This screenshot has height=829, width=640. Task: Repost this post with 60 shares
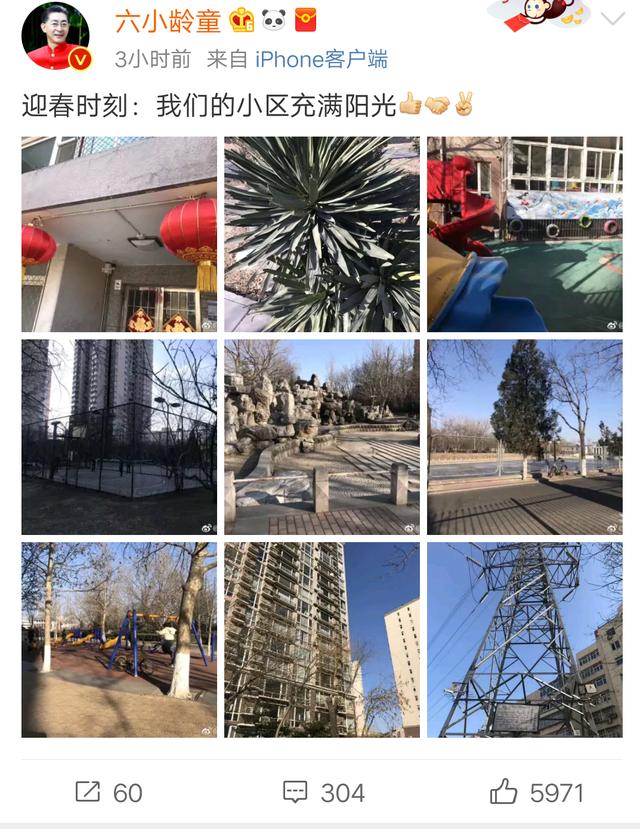coord(109,793)
